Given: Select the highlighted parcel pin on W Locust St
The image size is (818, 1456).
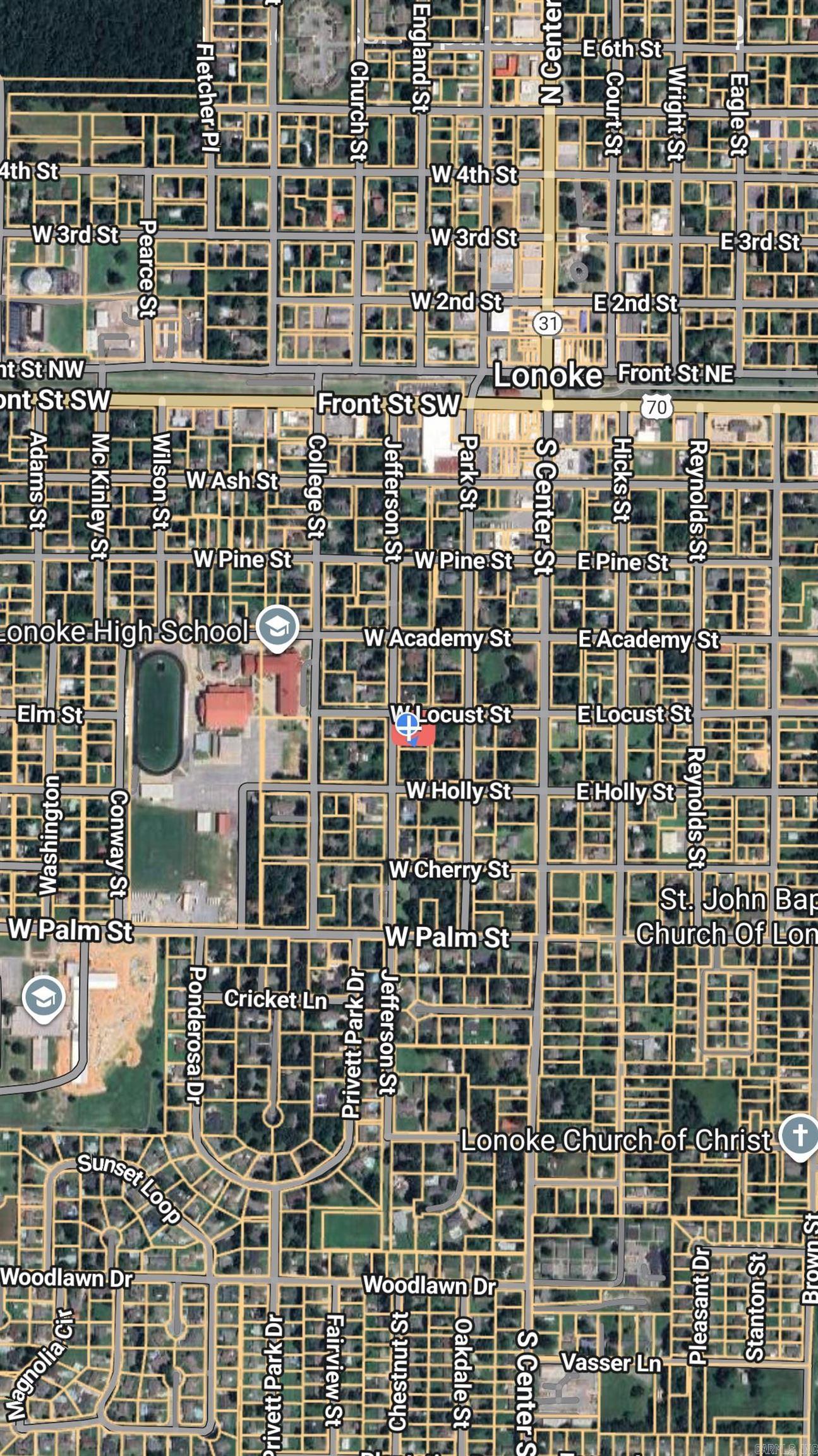Looking at the screenshot, I should (x=409, y=728).
